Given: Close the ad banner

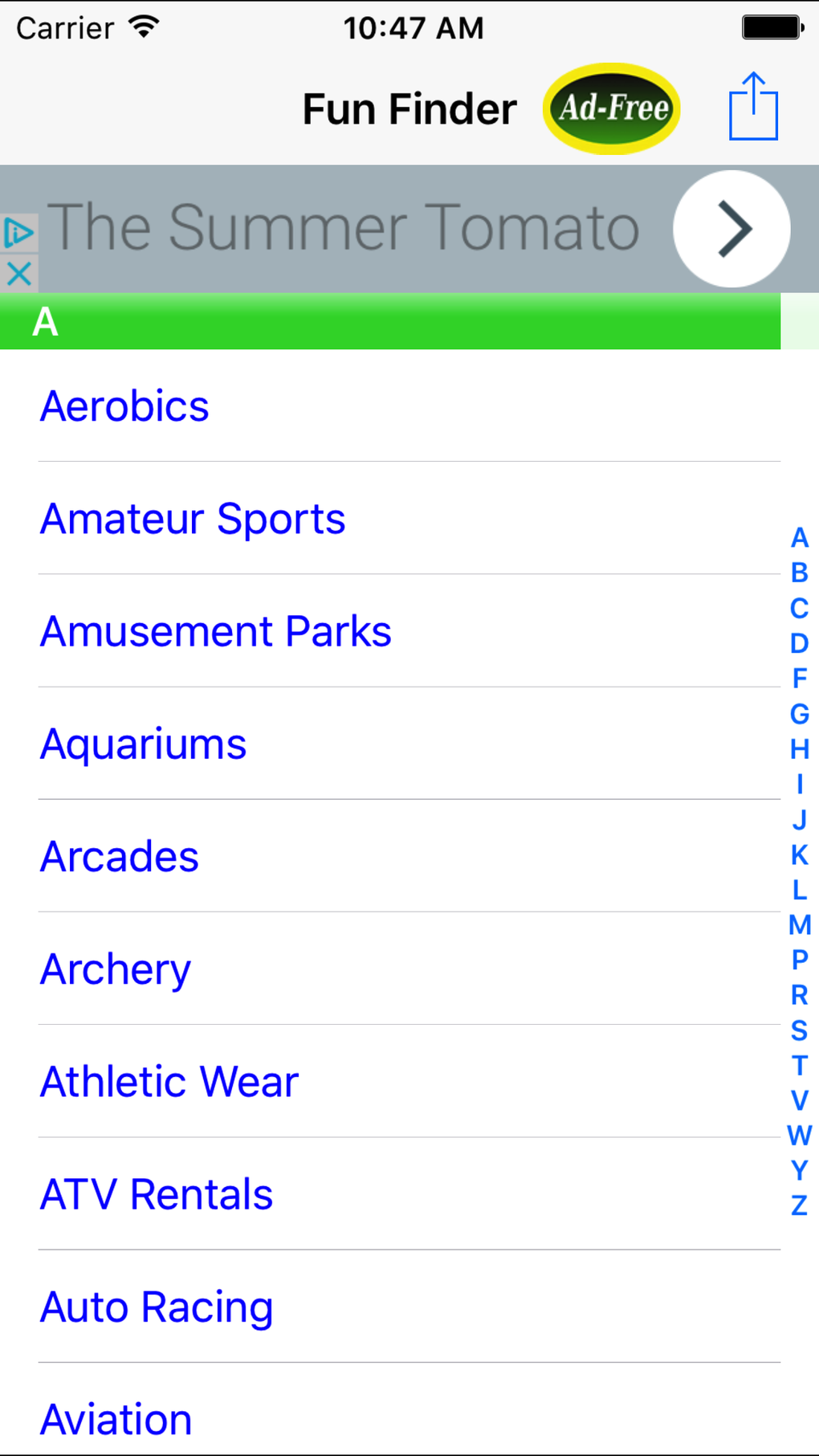Looking at the screenshot, I should coord(19,275).
